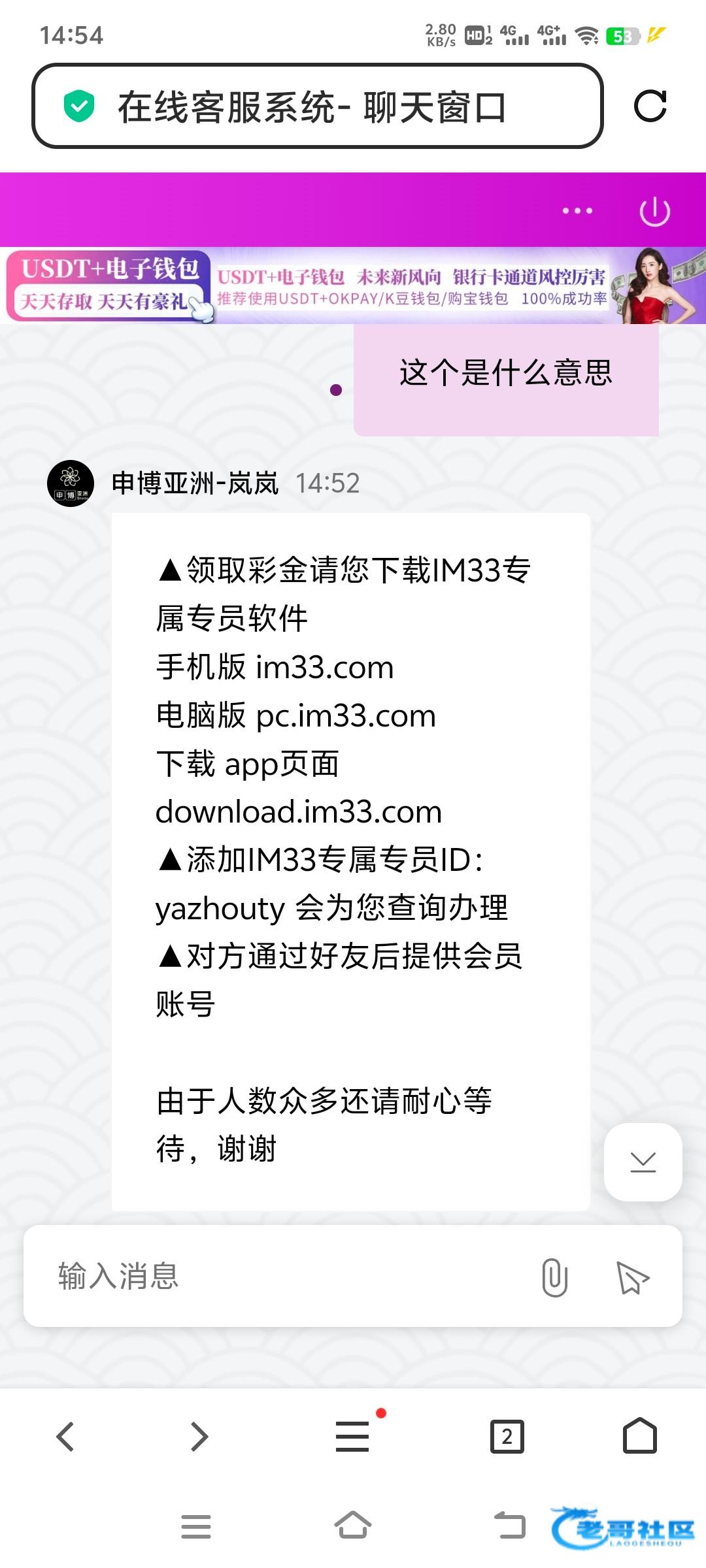This screenshot has height=1568, width=706.
Task: Send the message with the arrow icon
Action: (632, 1277)
